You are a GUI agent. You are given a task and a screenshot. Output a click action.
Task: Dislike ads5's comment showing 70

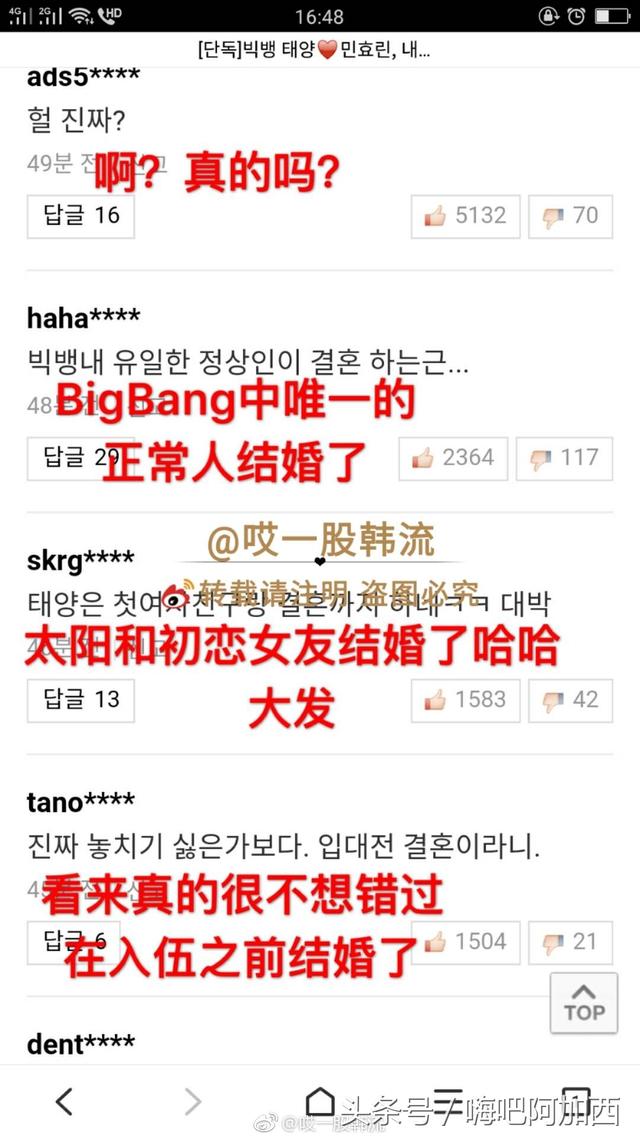pos(570,215)
